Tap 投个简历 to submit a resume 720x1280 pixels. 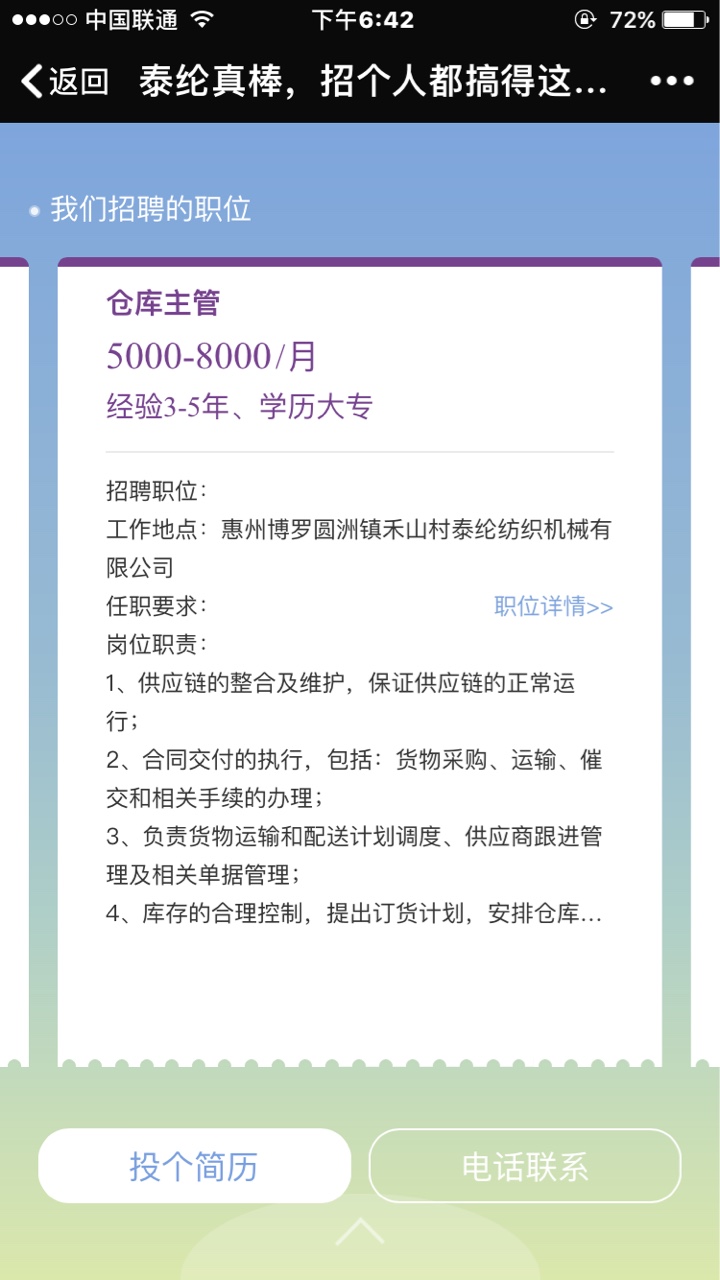[x=194, y=1166]
